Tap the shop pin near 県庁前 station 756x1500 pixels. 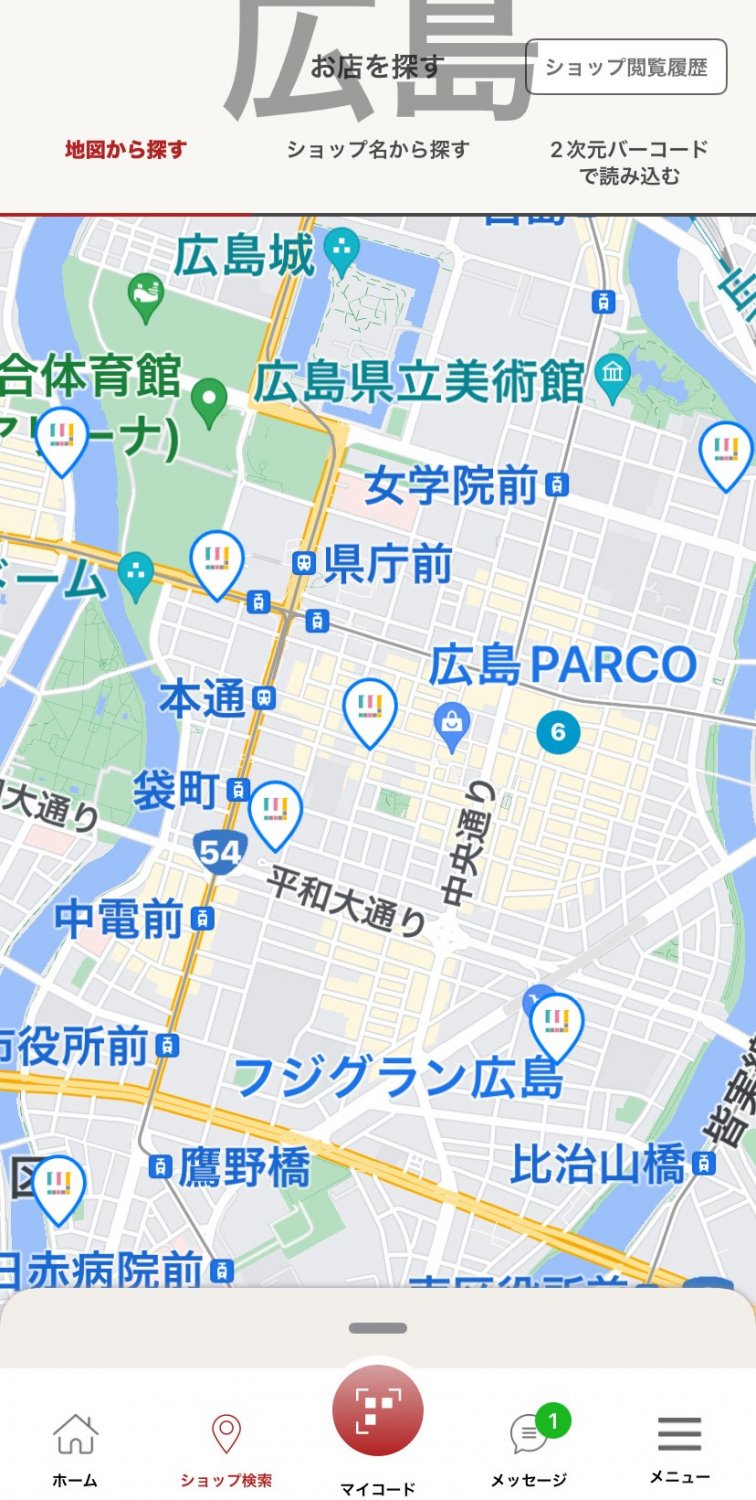coord(217,562)
